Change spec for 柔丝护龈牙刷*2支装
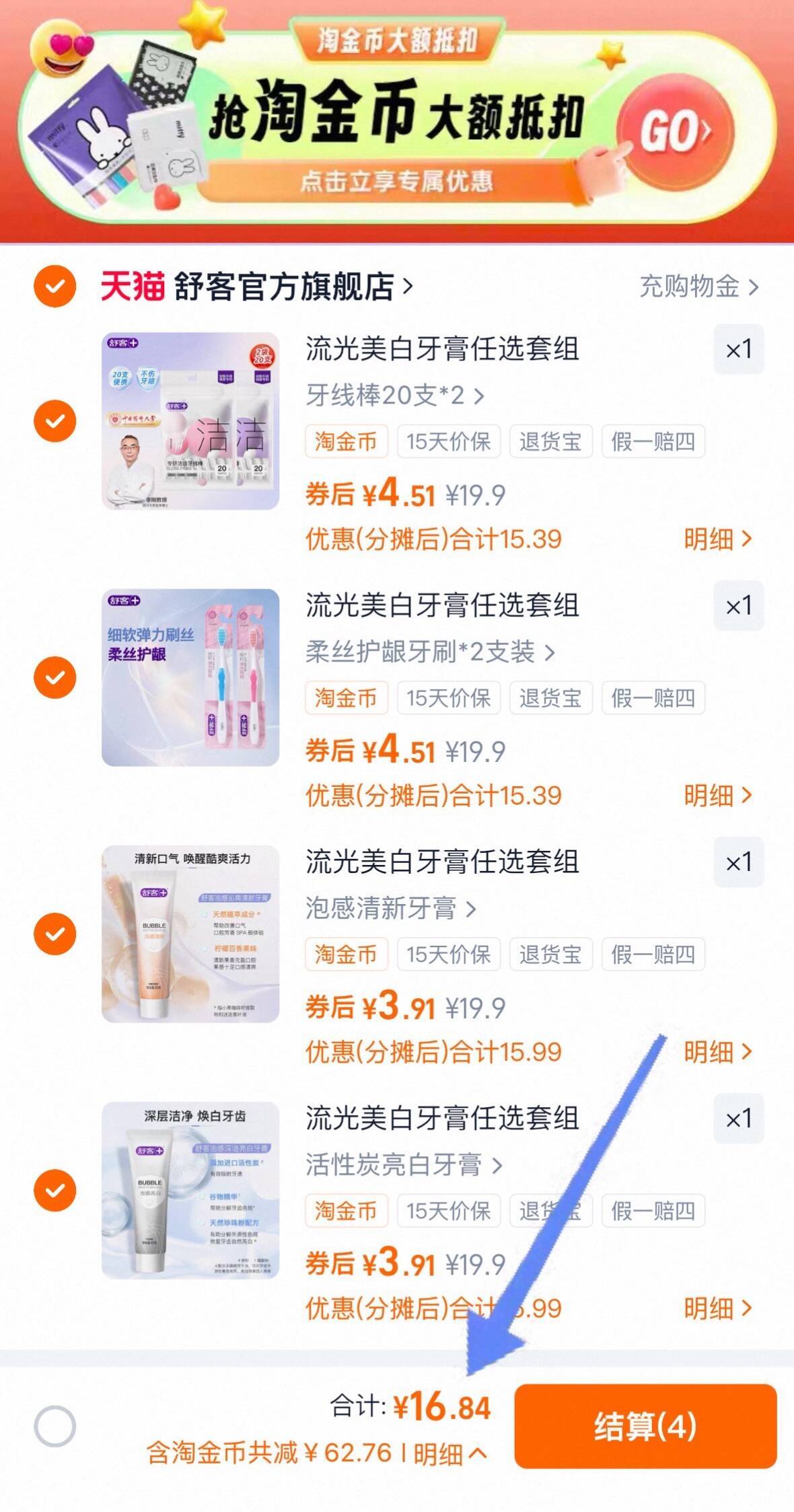Viewport: 794px width, 1512px height. pyautogui.click(x=429, y=652)
